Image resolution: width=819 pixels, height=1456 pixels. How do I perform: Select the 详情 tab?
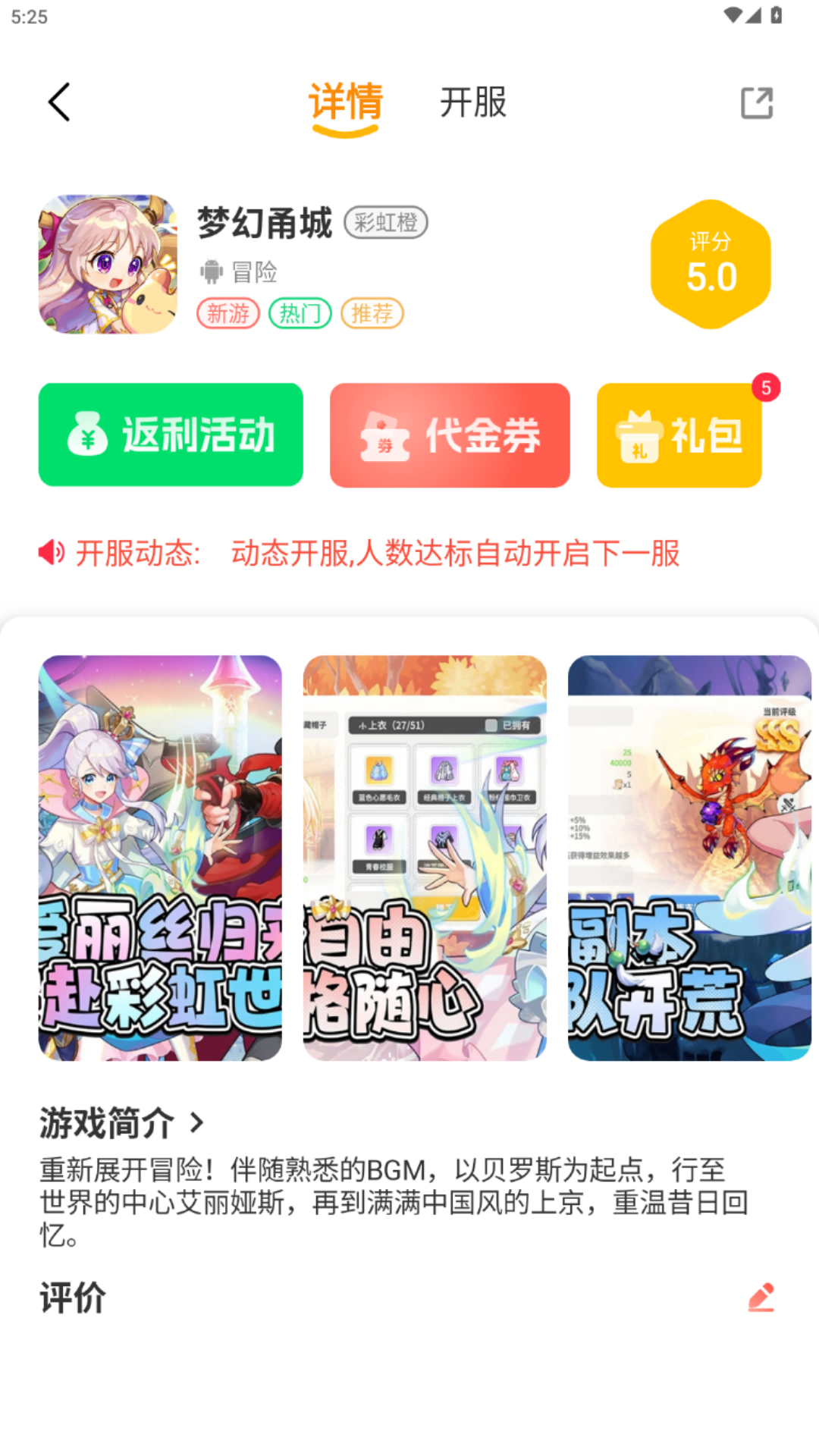point(345,104)
